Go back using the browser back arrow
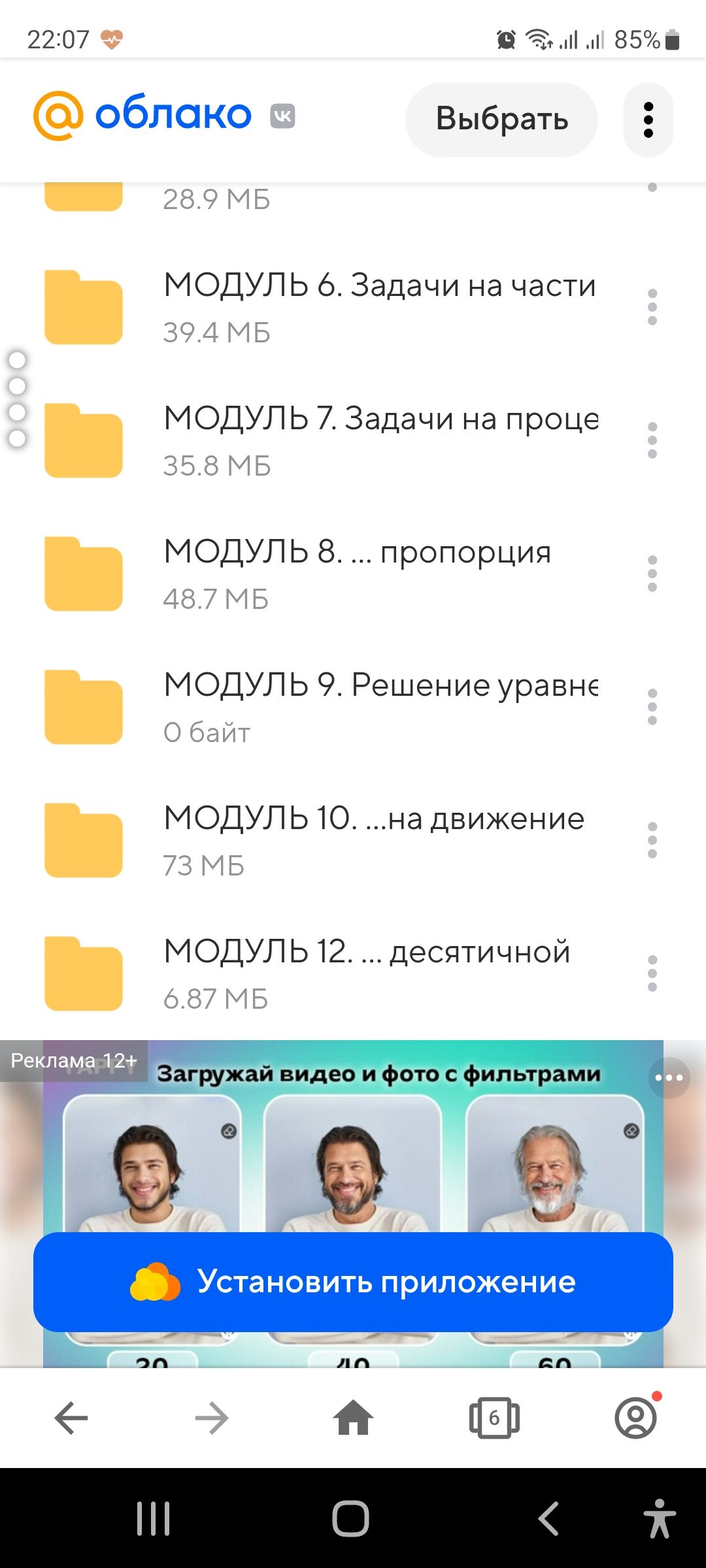Screen dimensions: 706x1568 click(x=71, y=1418)
